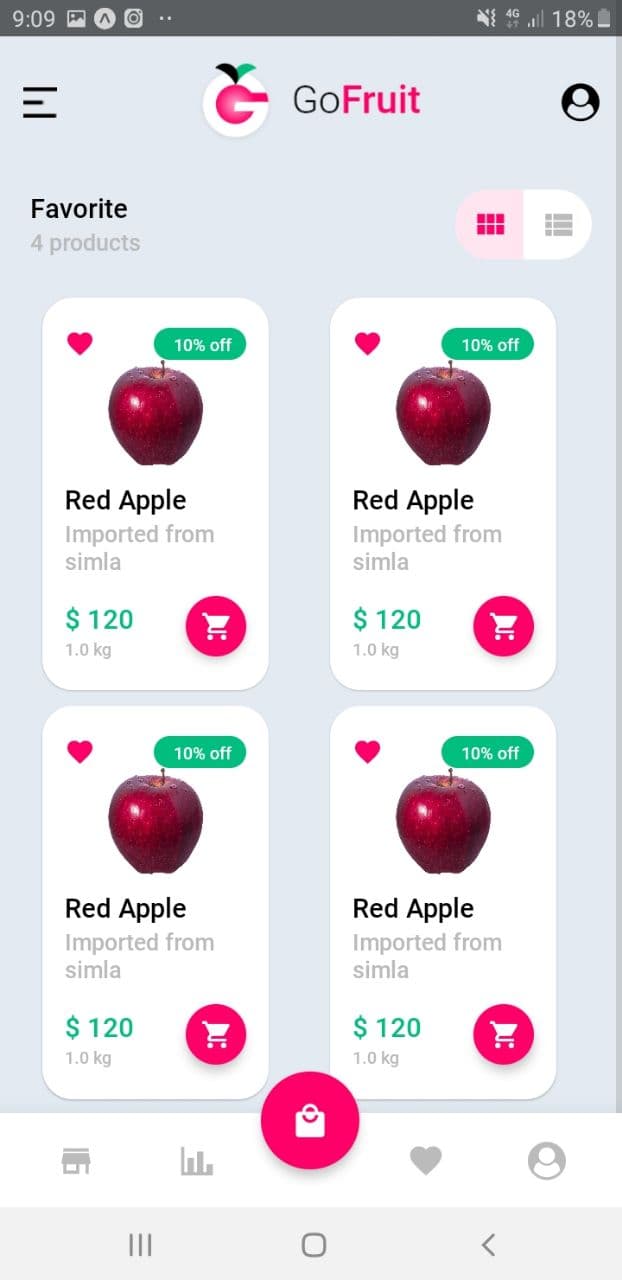Go to the system home screen
This screenshot has height=1280, width=622.
314,1244
